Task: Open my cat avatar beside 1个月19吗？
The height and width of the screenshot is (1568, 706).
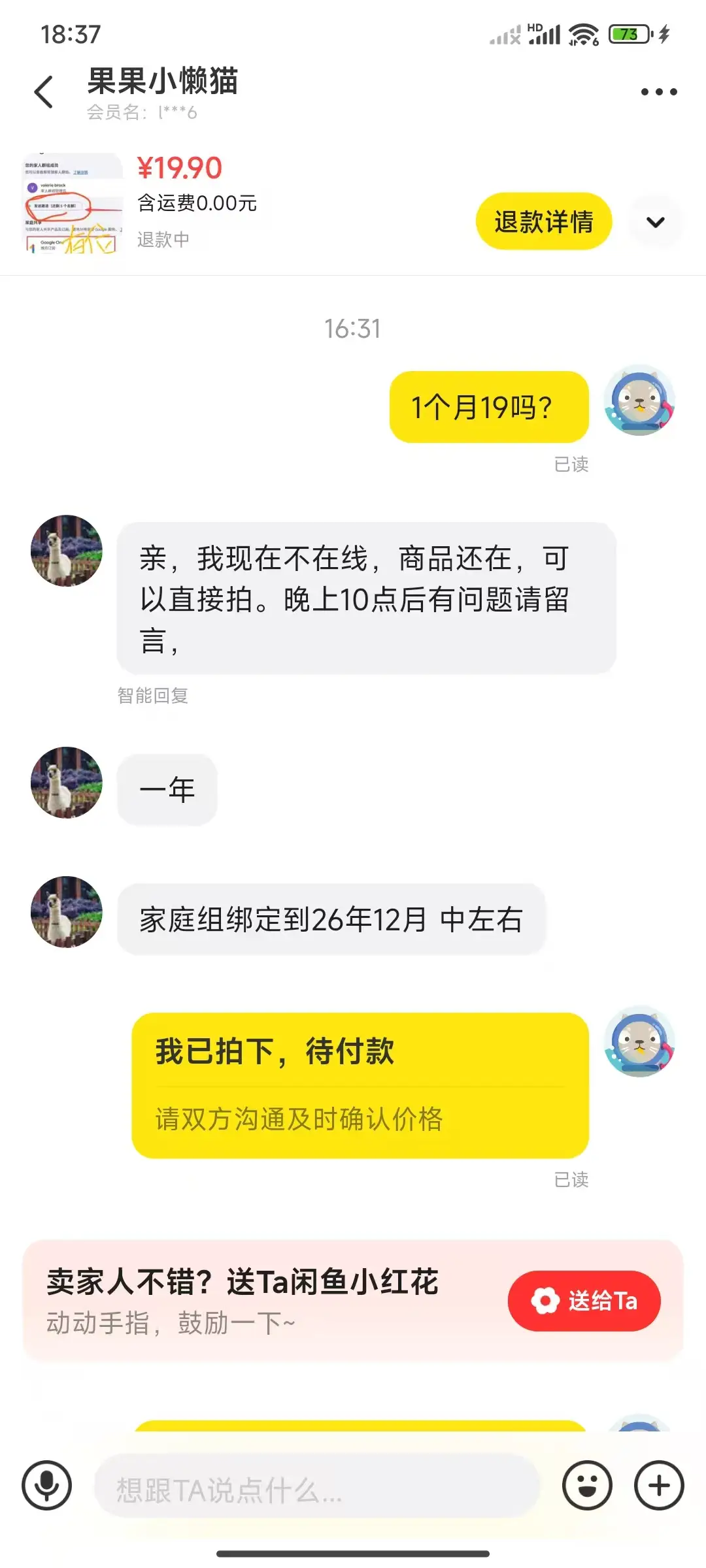Action: tap(639, 400)
